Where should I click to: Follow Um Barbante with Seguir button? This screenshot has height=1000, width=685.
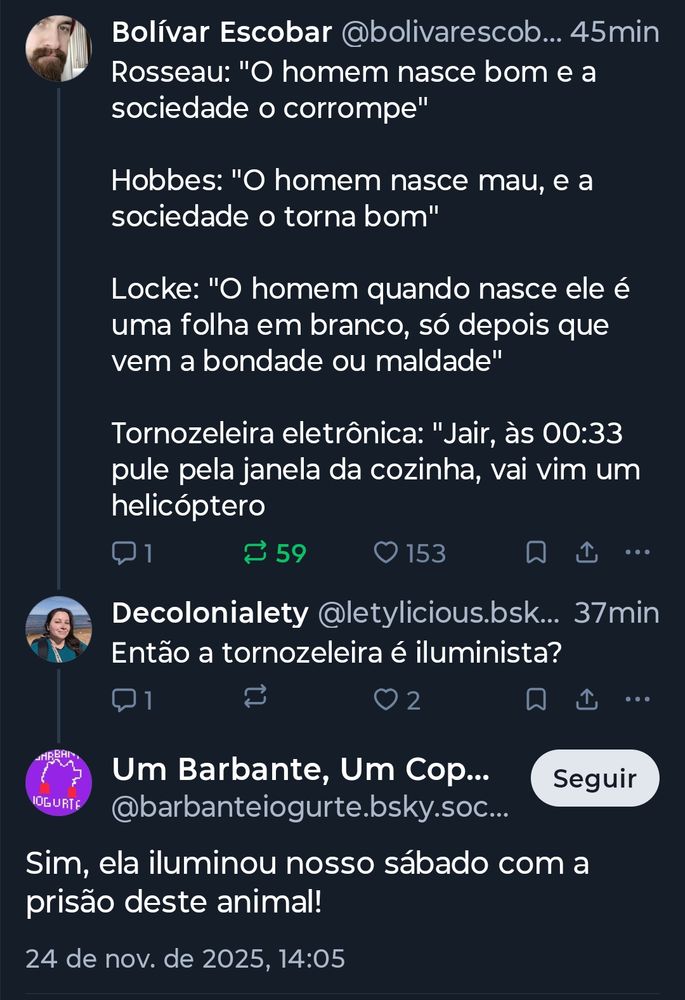pyautogui.click(x=595, y=778)
